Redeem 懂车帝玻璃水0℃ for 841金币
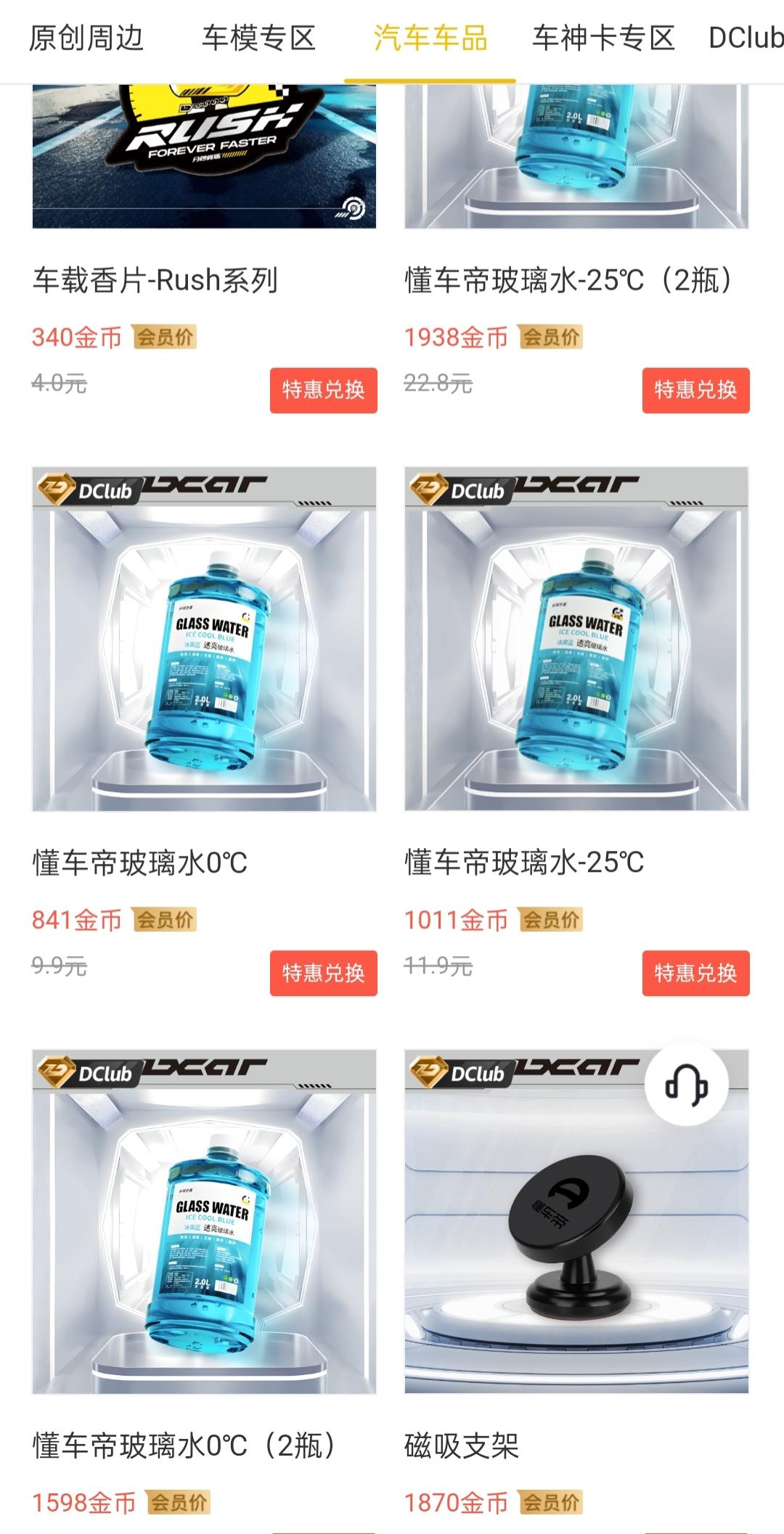This screenshot has height=1534, width=784. pyautogui.click(x=323, y=973)
